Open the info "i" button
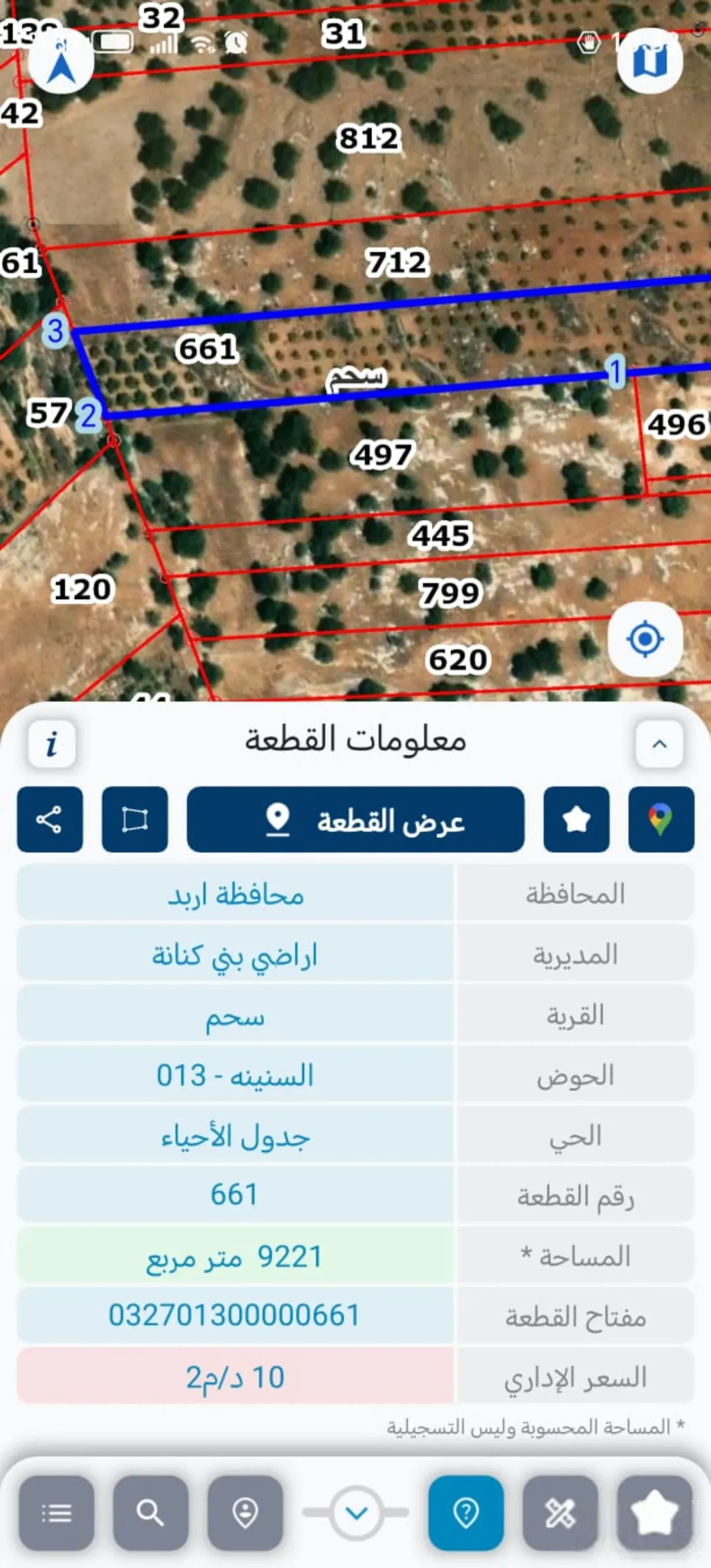The height and width of the screenshot is (1568, 711). tap(51, 745)
